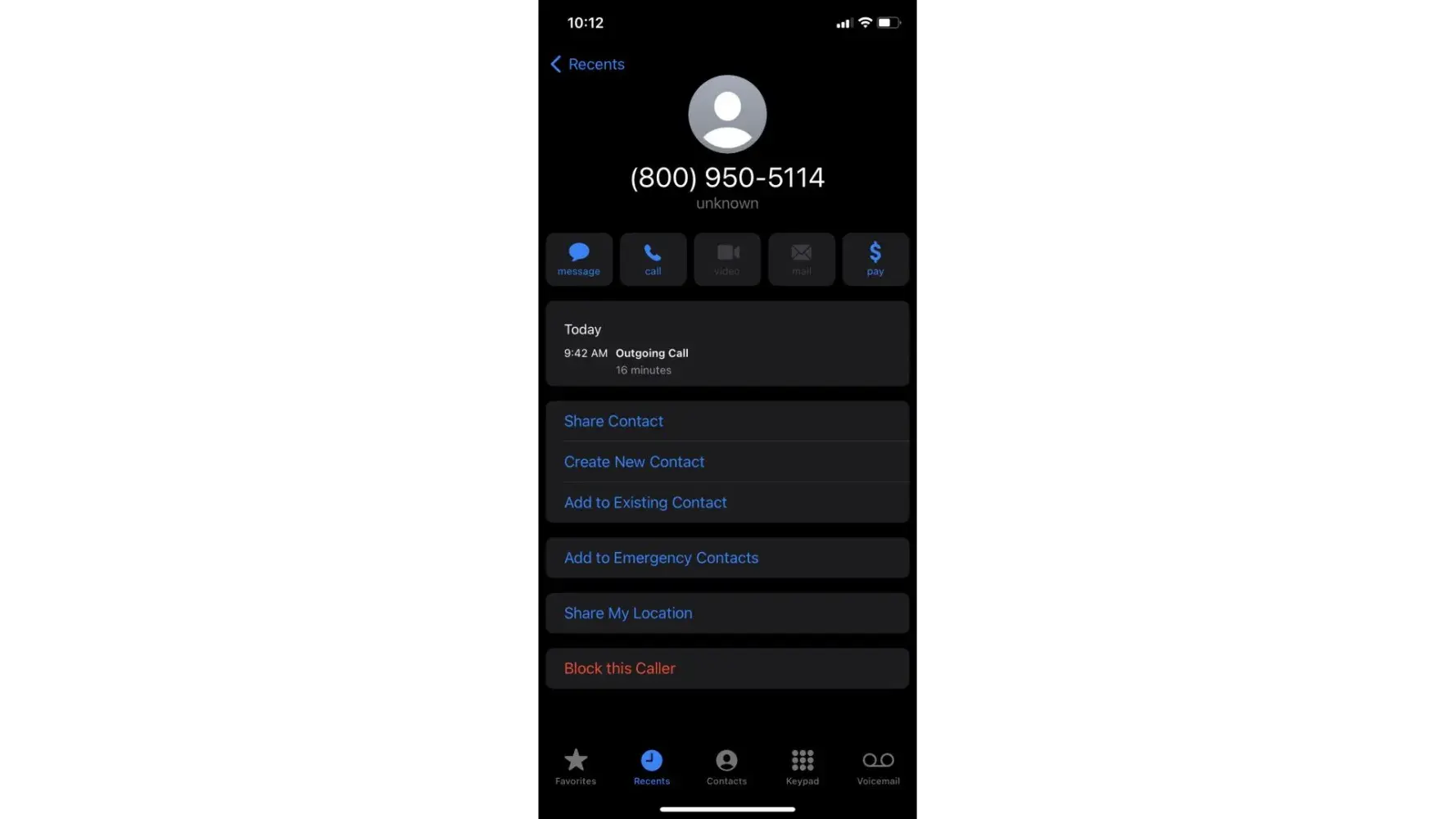Switch to the Favorites tab
The width and height of the screenshot is (1456, 819).
(576, 767)
